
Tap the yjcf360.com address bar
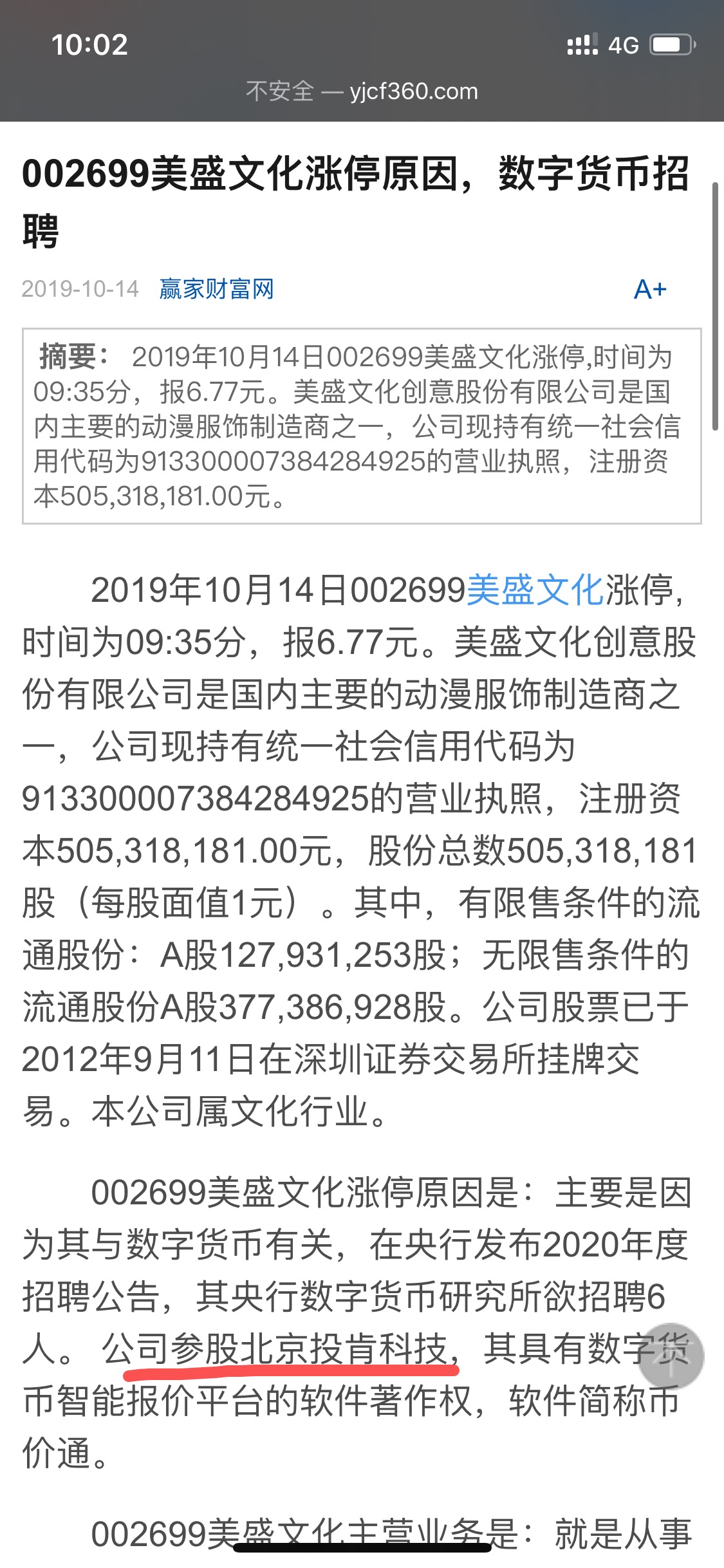point(362,91)
